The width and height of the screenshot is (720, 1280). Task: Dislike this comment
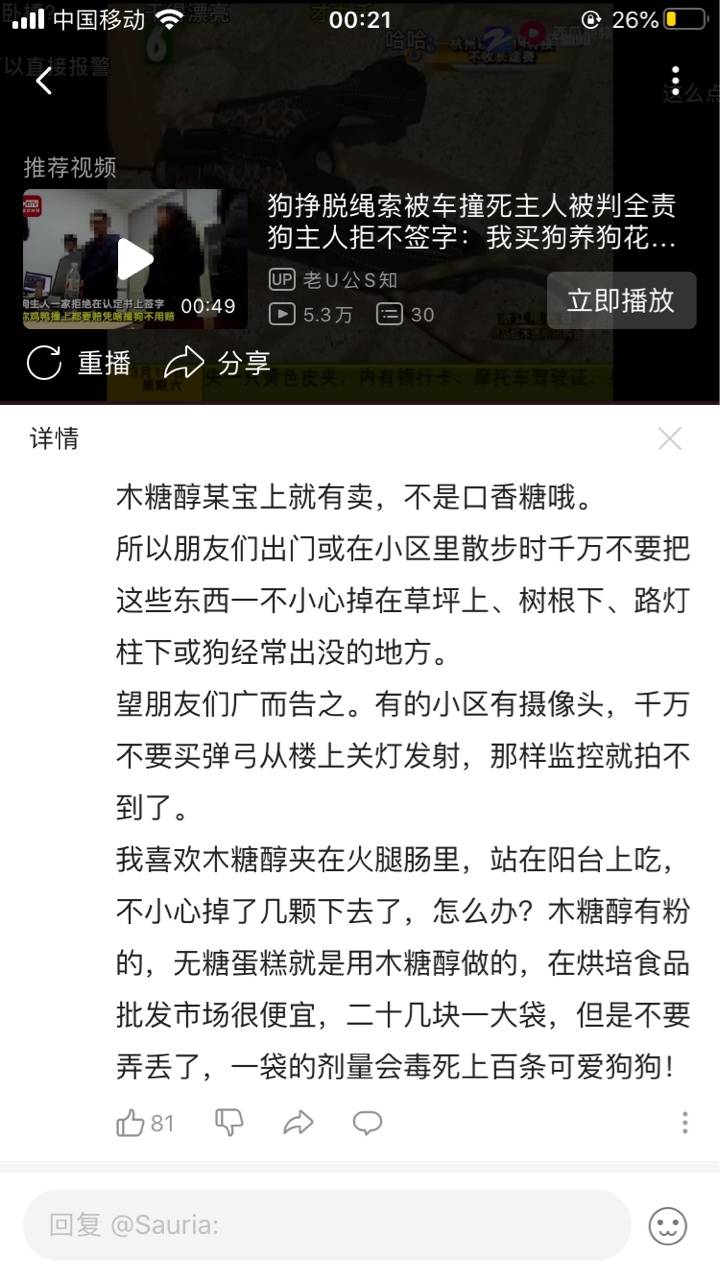[x=229, y=1123]
